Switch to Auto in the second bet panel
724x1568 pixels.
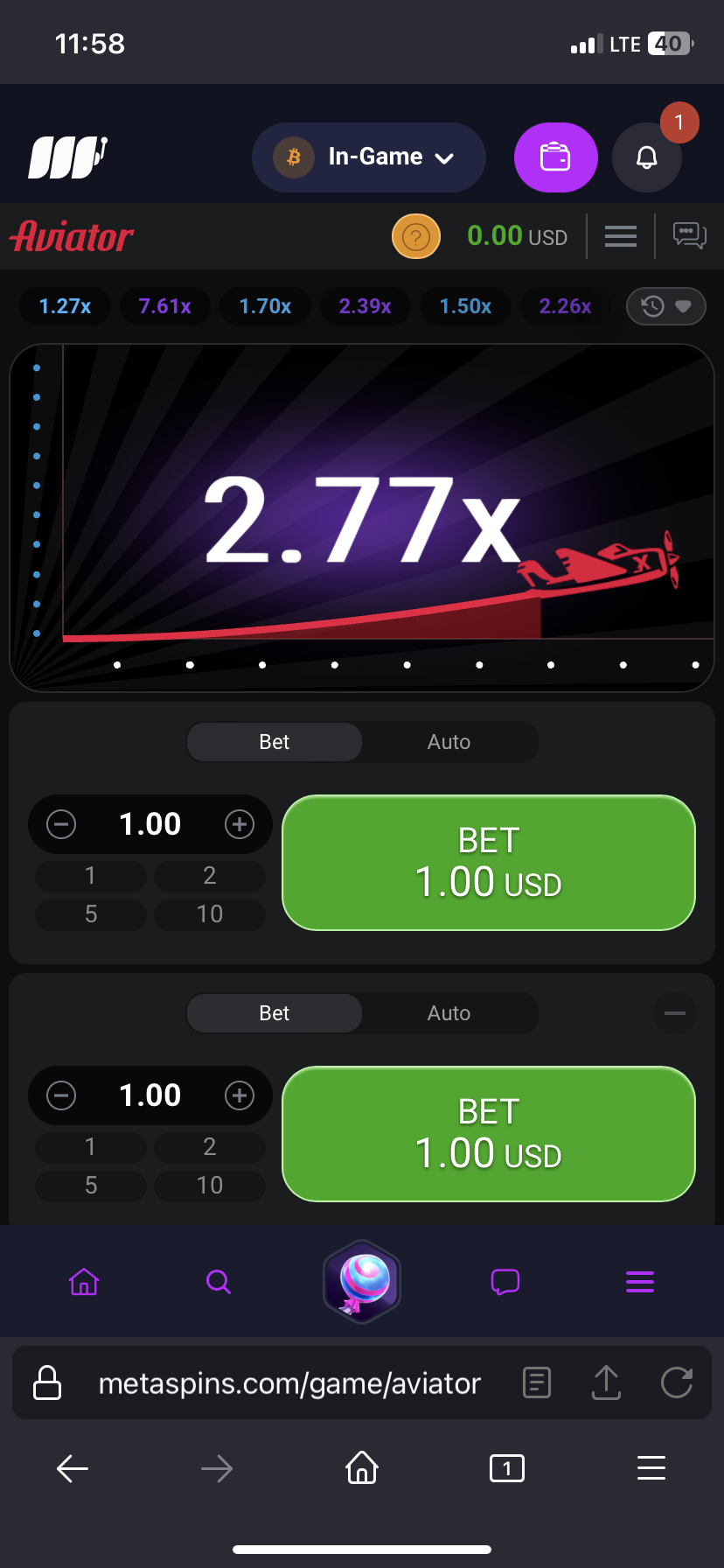tap(449, 1013)
